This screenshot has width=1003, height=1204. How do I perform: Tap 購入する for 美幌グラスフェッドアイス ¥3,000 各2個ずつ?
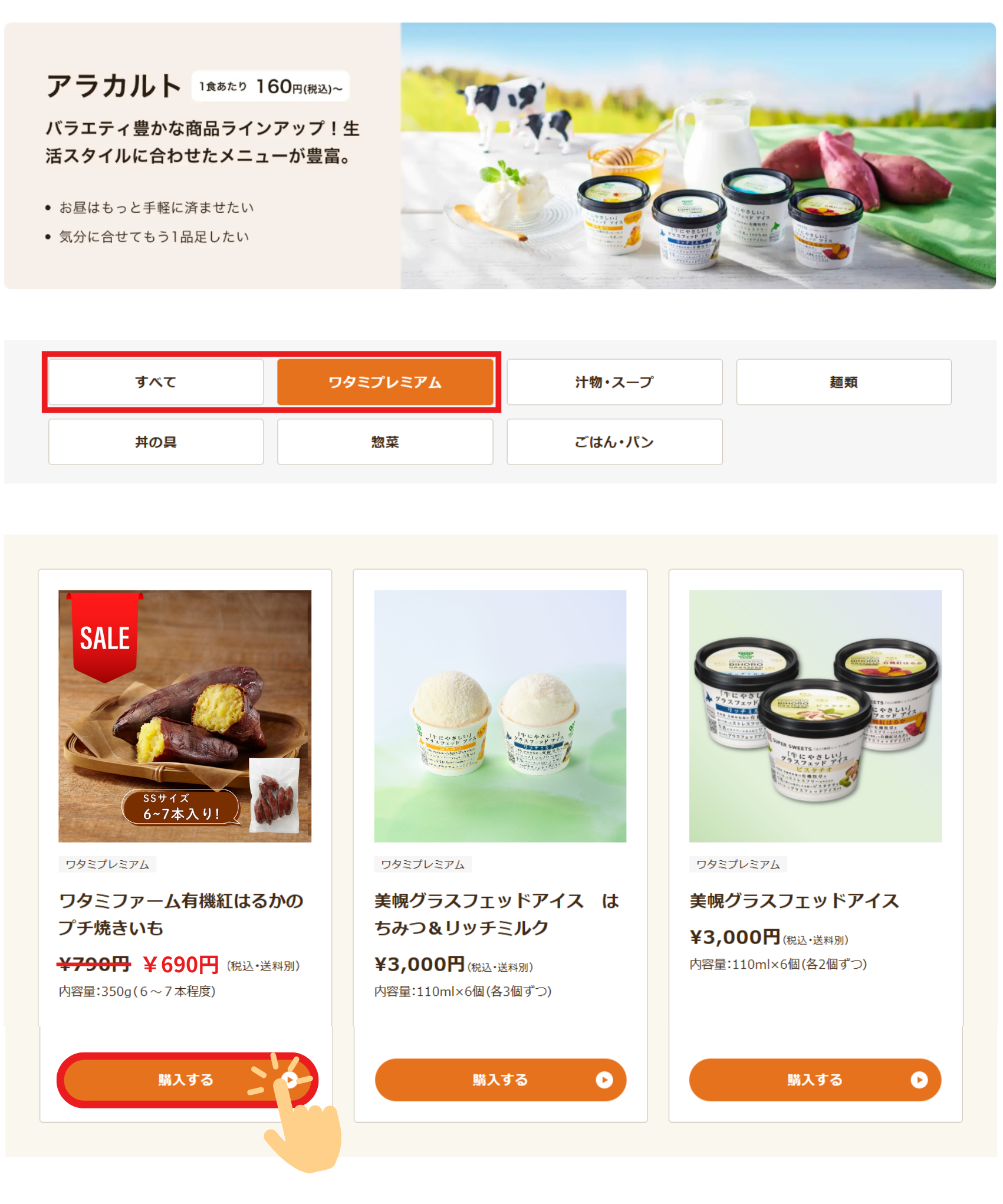[814, 1080]
